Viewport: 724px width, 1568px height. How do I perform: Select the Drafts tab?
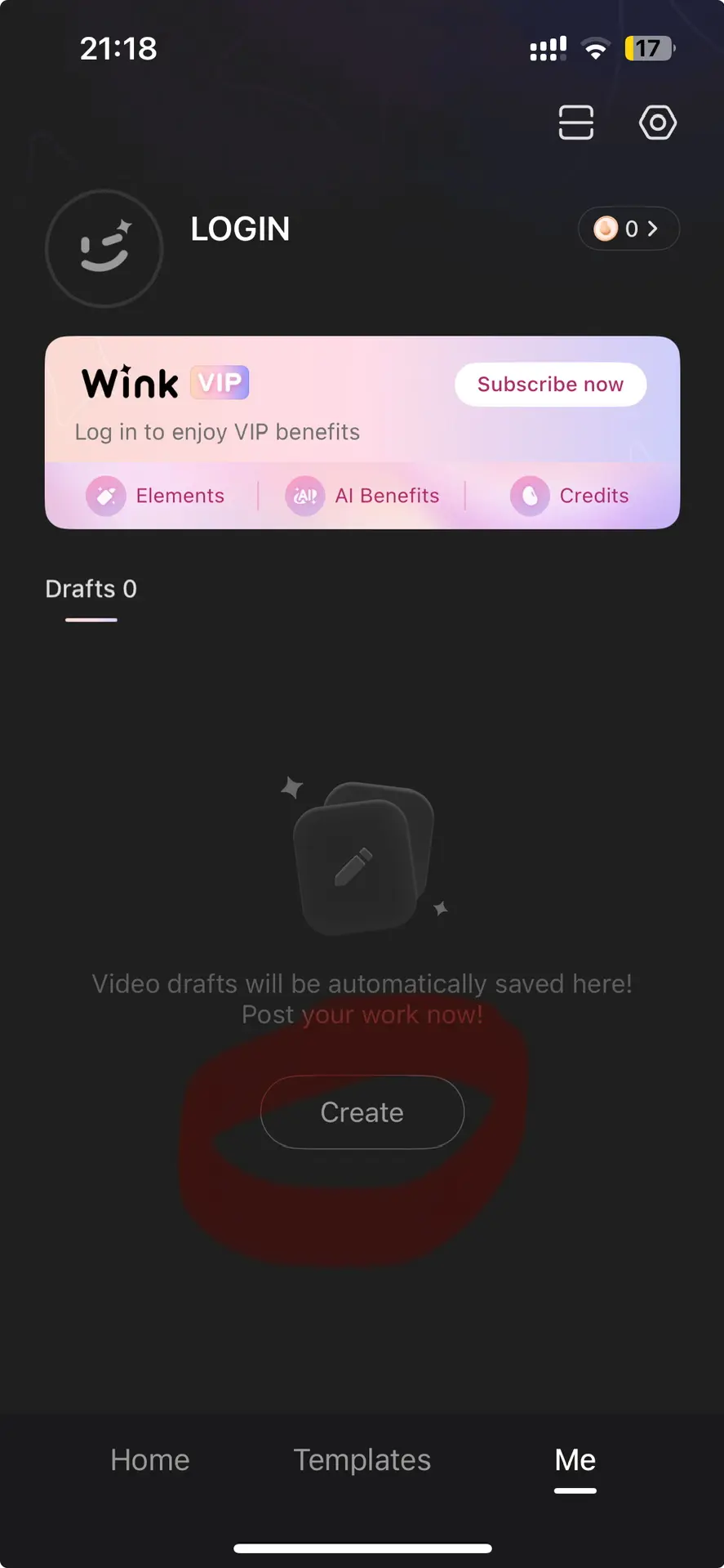point(91,590)
